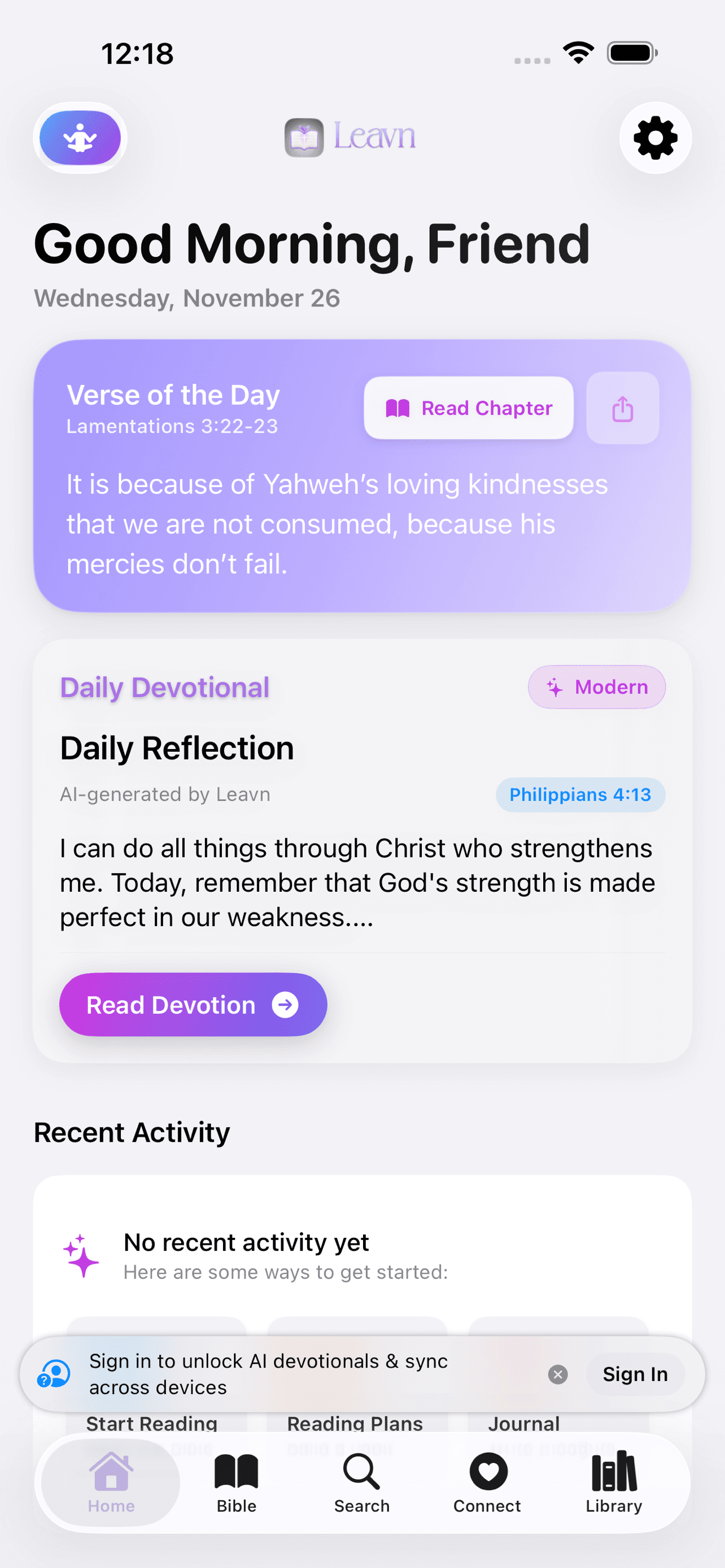Open the Philippians 4:13 verse reference

[579, 795]
